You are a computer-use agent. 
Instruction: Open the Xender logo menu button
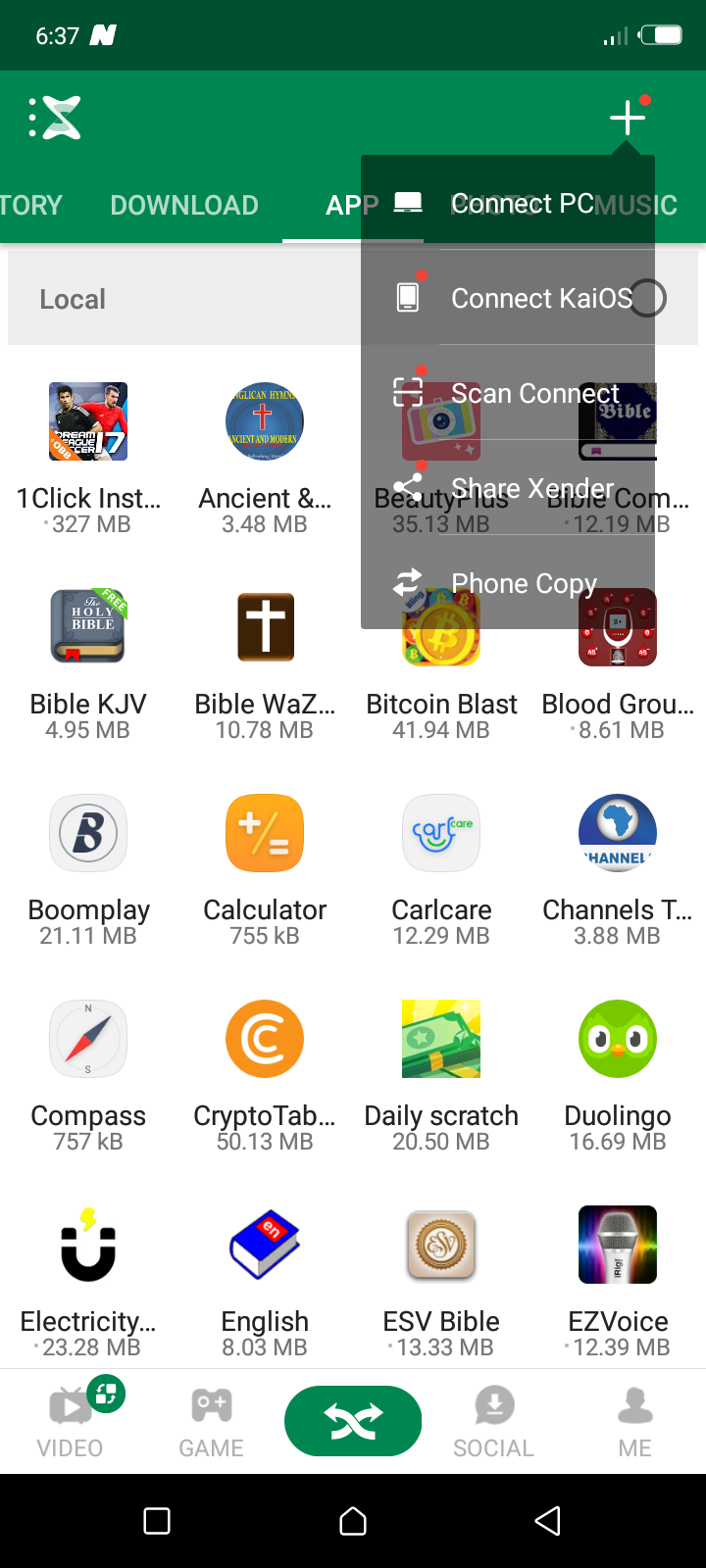point(56,119)
